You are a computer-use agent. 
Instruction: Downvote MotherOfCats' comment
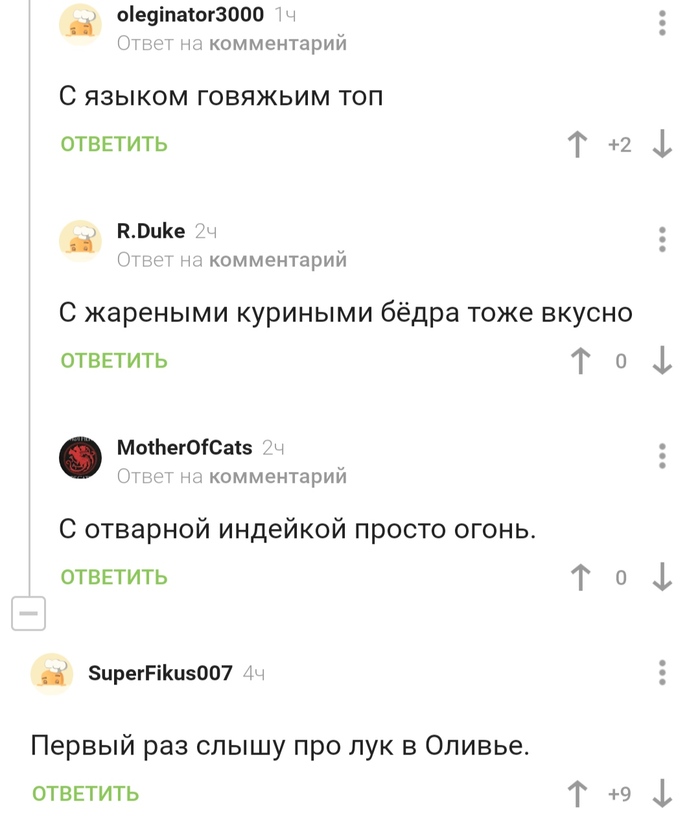tap(661, 577)
